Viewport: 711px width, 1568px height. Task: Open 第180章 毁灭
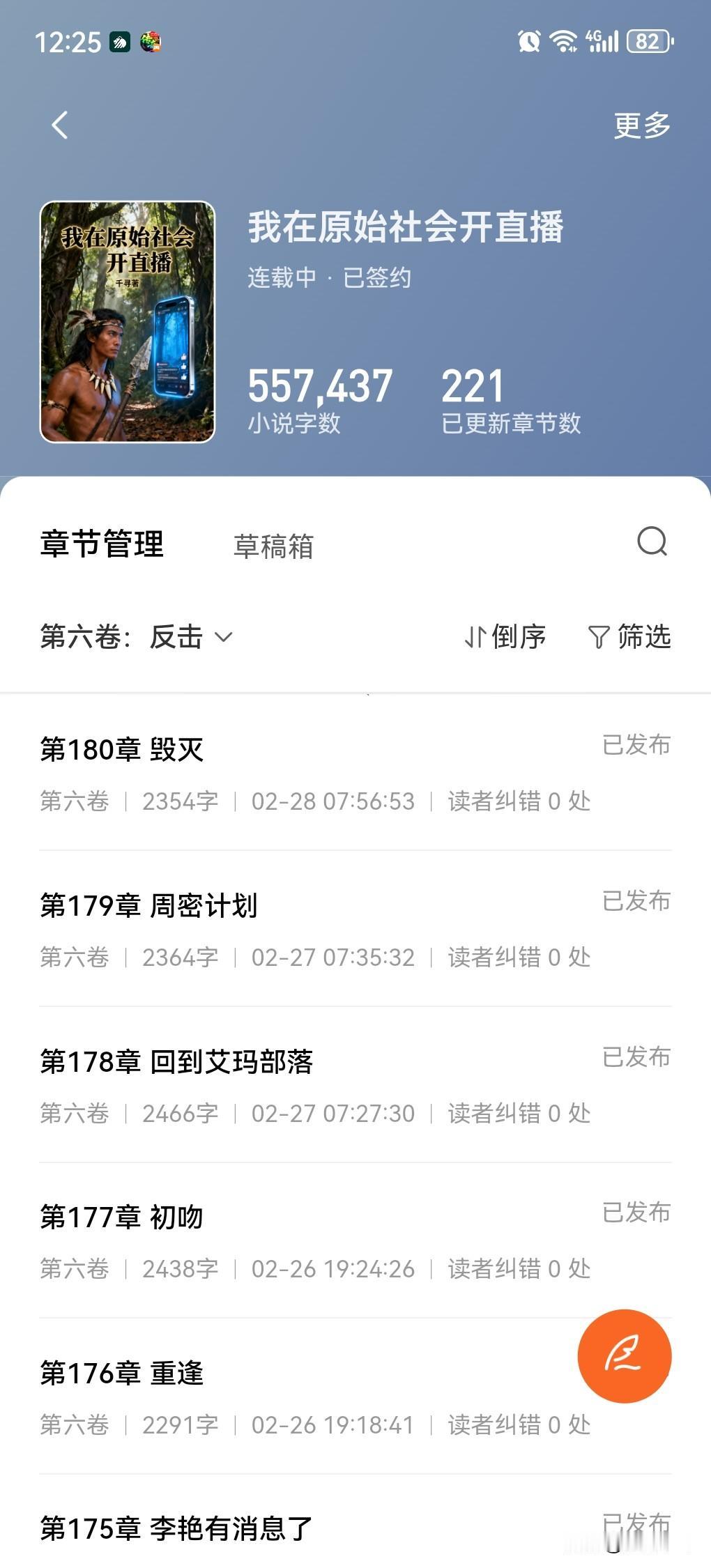coord(355,773)
